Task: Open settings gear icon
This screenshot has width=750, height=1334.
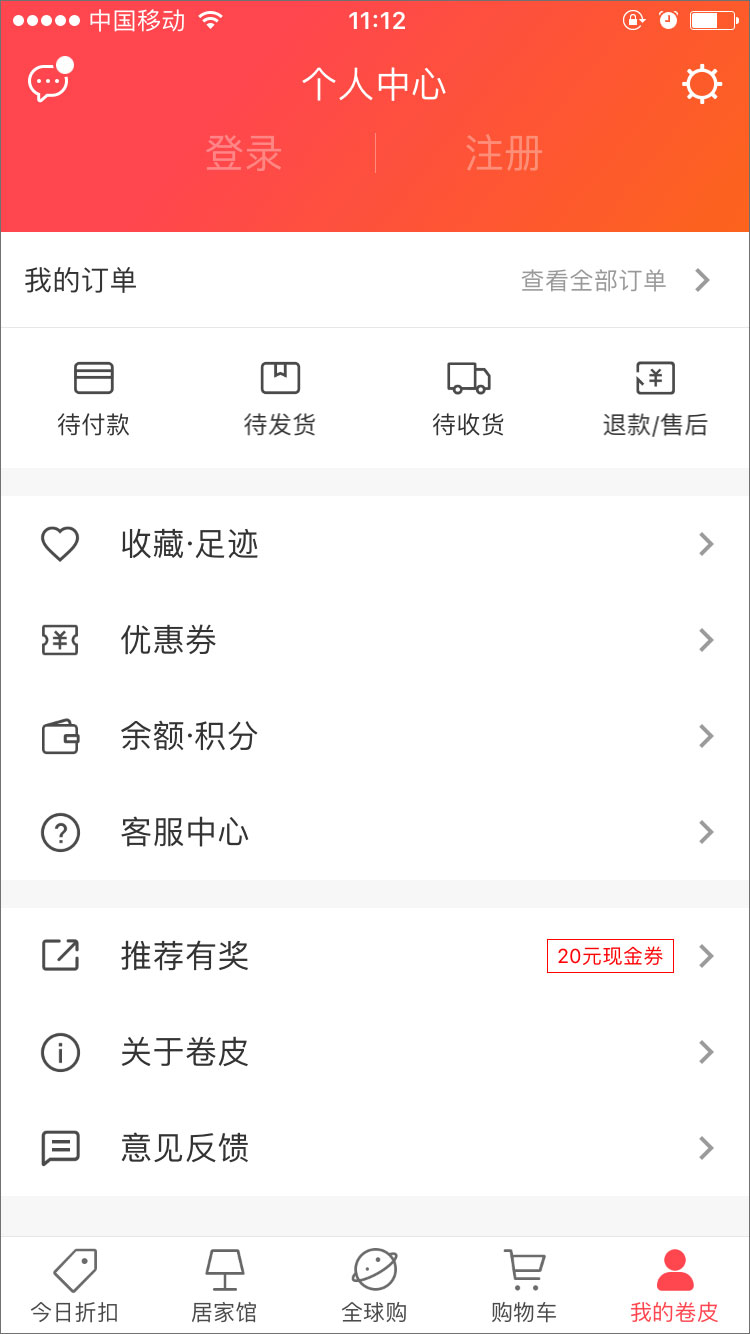Action: (x=701, y=84)
